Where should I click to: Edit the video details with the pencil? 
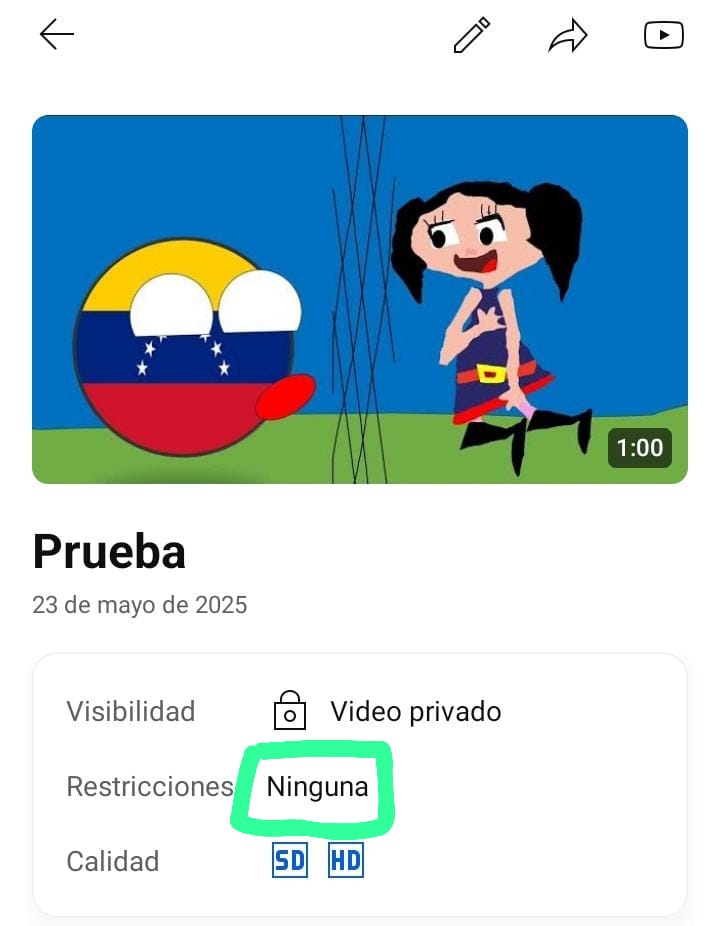coord(472,35)
